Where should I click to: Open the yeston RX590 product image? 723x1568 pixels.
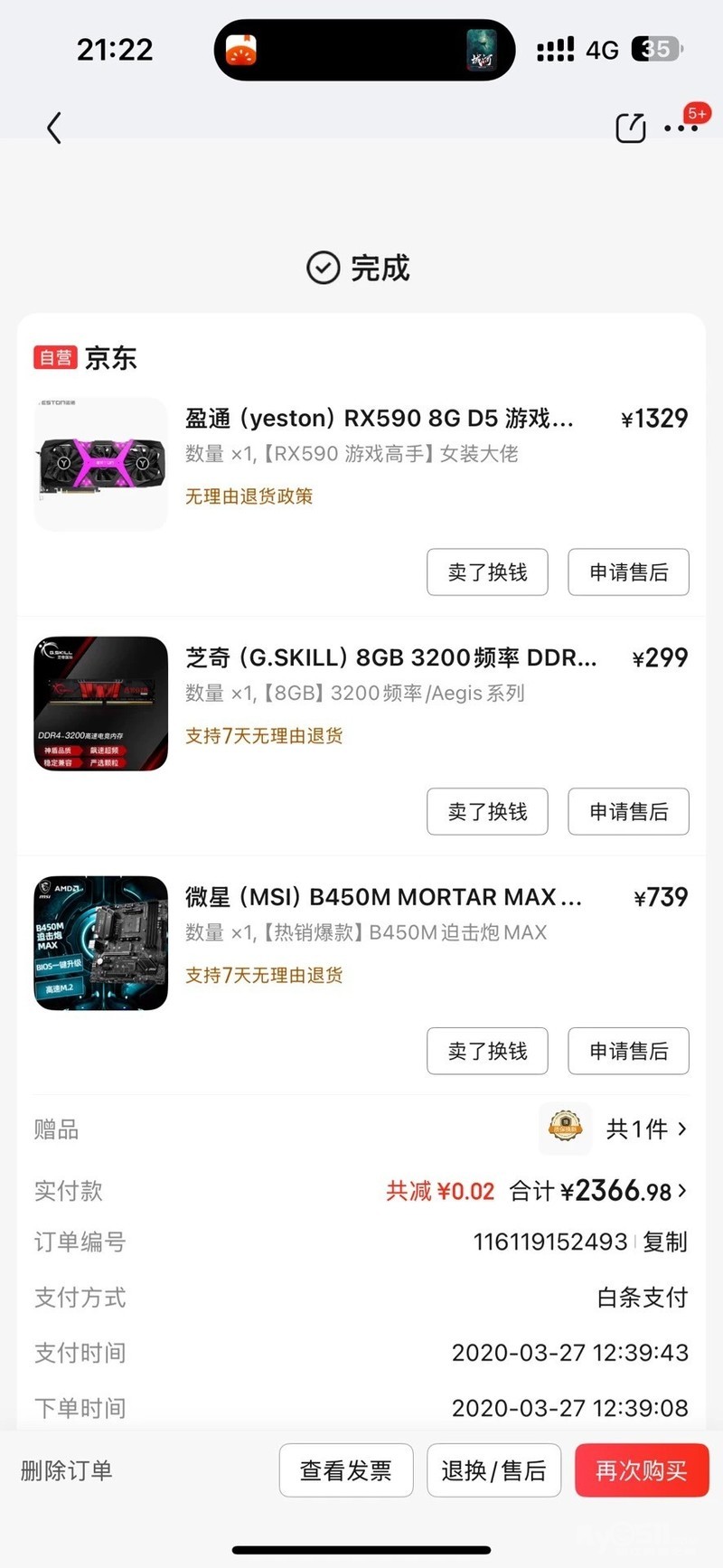[x=101, y=464]
